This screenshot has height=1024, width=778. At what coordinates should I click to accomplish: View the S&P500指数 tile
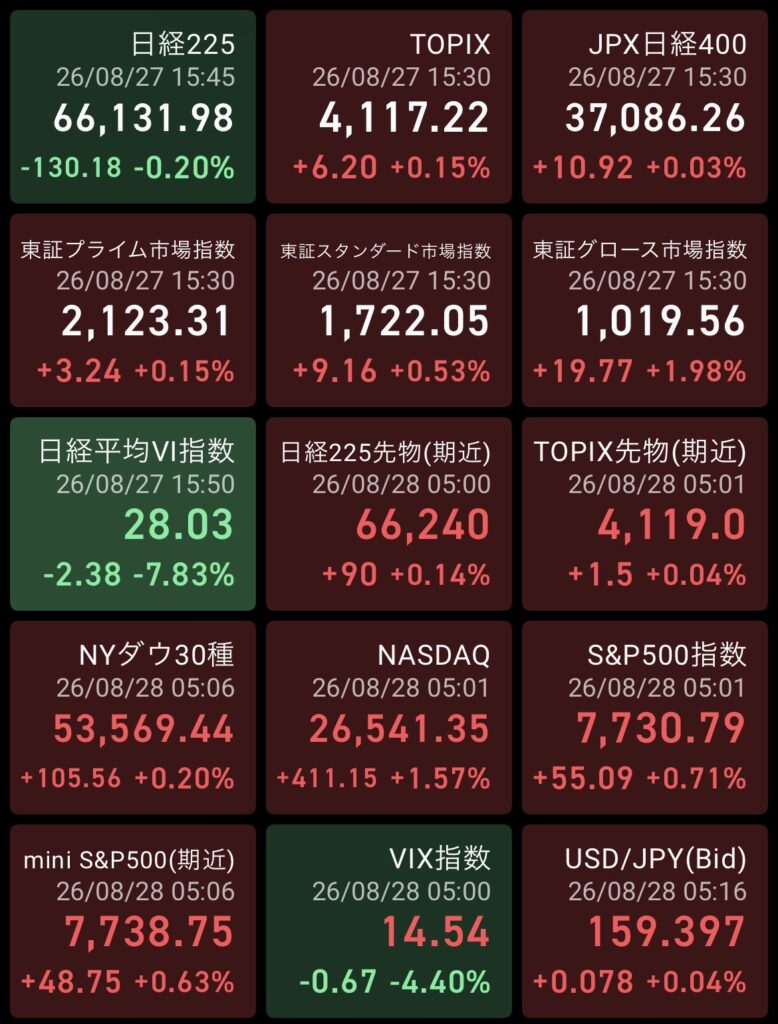pos(645,718)
